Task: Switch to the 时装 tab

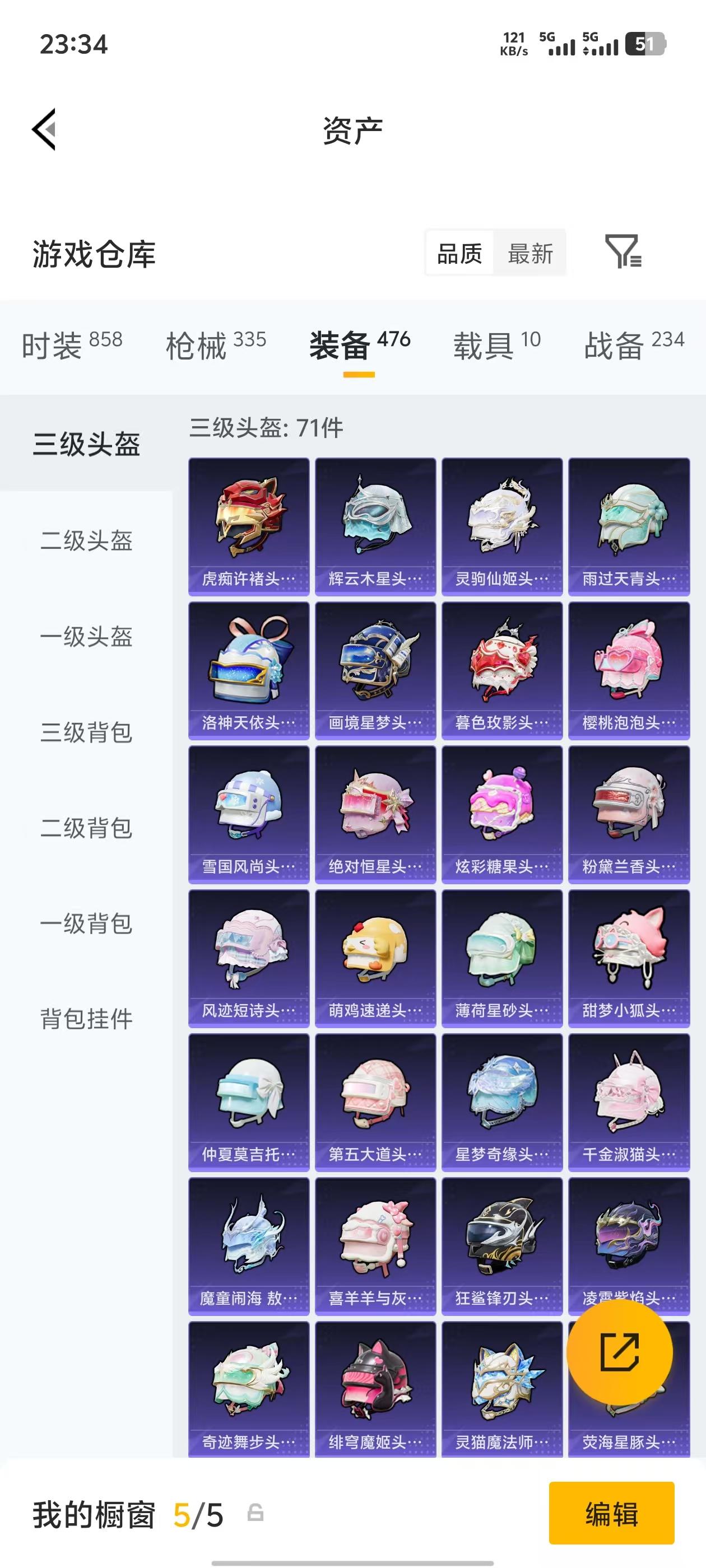Action: click(72, 346)
